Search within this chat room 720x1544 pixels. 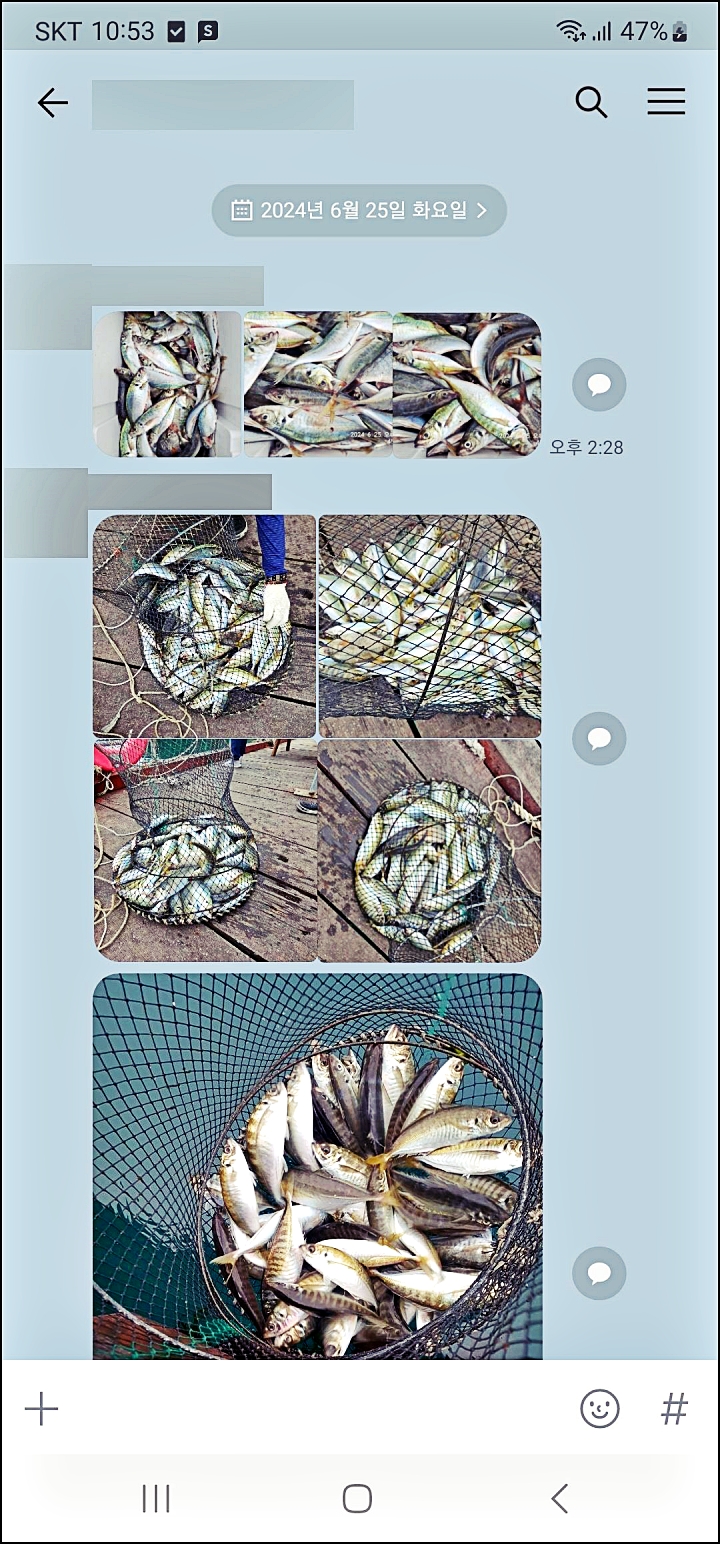click(x=591, y=103)
